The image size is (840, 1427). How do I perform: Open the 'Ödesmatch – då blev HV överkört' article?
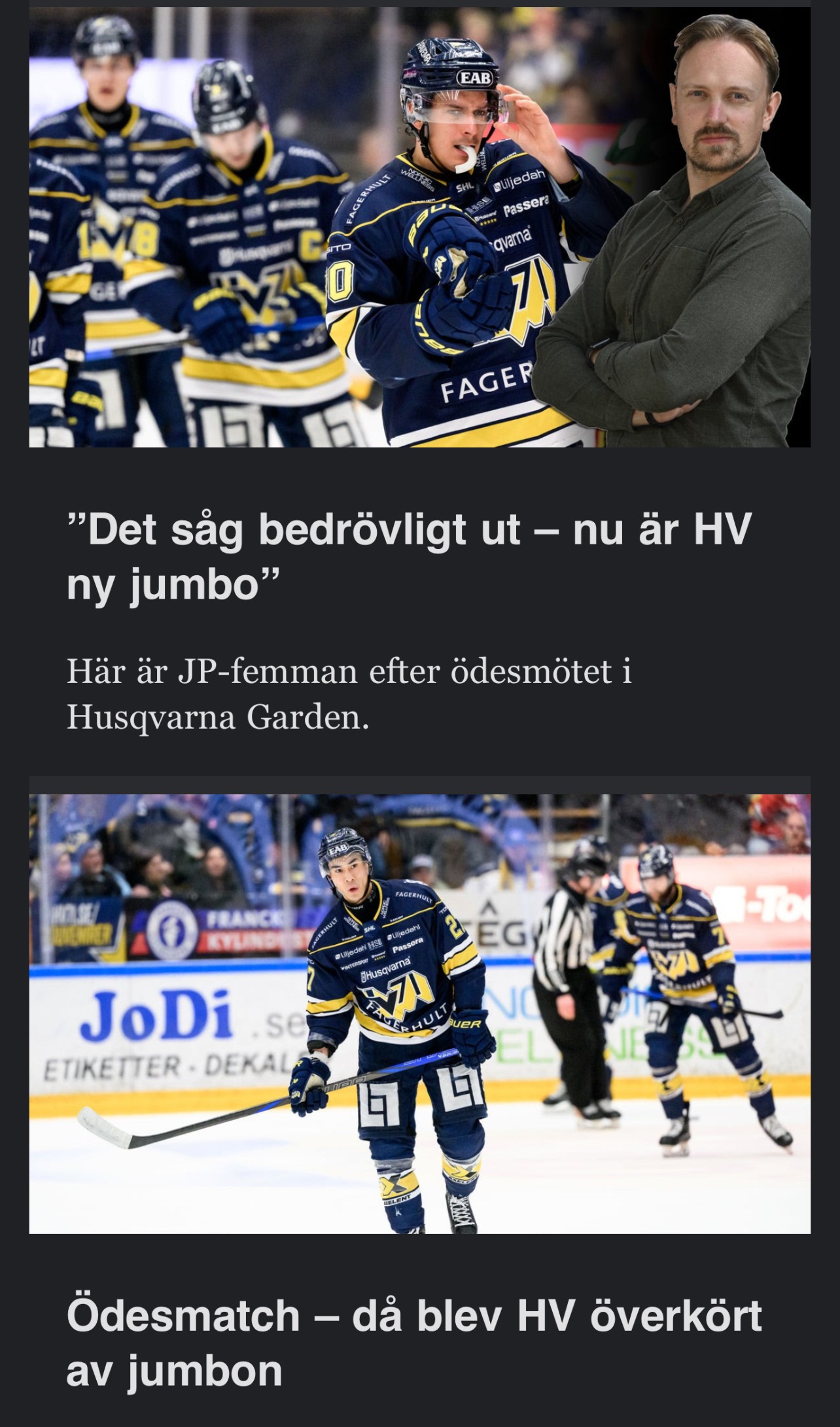tap(413, 1342)
